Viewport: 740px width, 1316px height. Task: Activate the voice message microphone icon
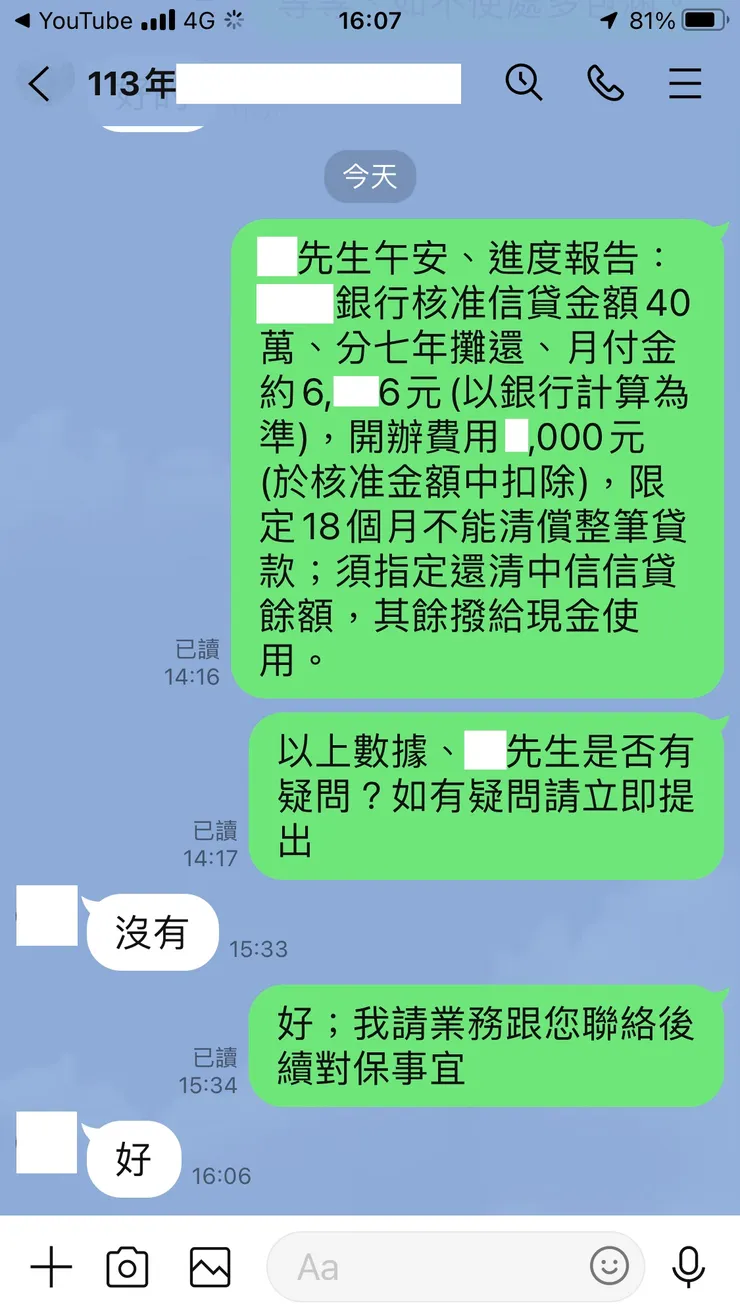pyautogui.click(x=688, y=1266)
